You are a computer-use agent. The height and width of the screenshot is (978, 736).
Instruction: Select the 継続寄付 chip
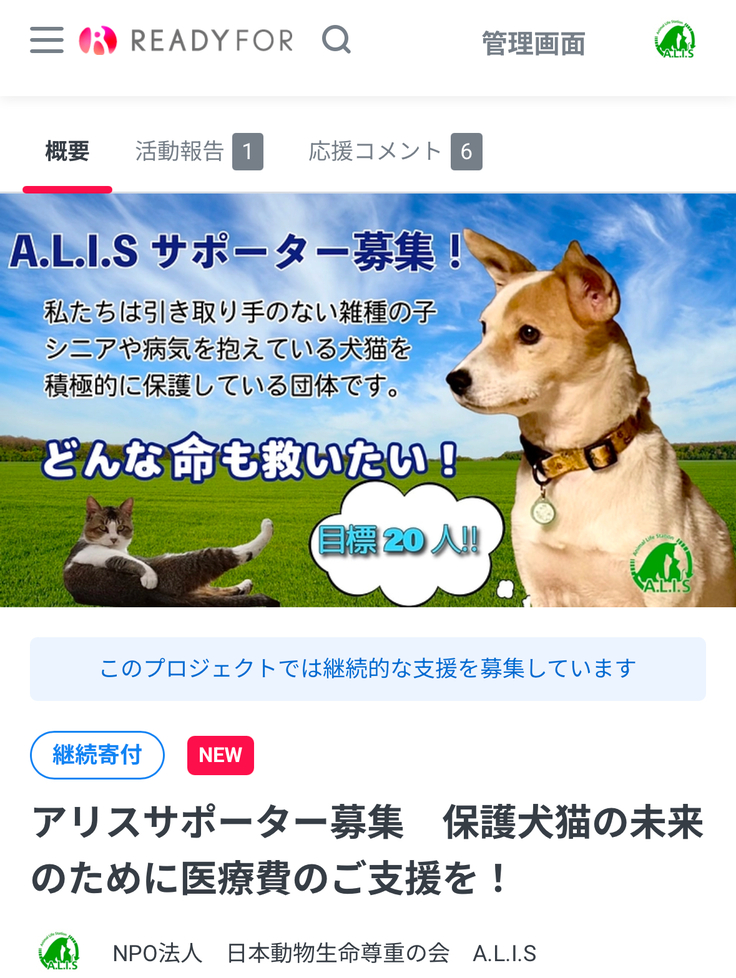coord(97,755)
